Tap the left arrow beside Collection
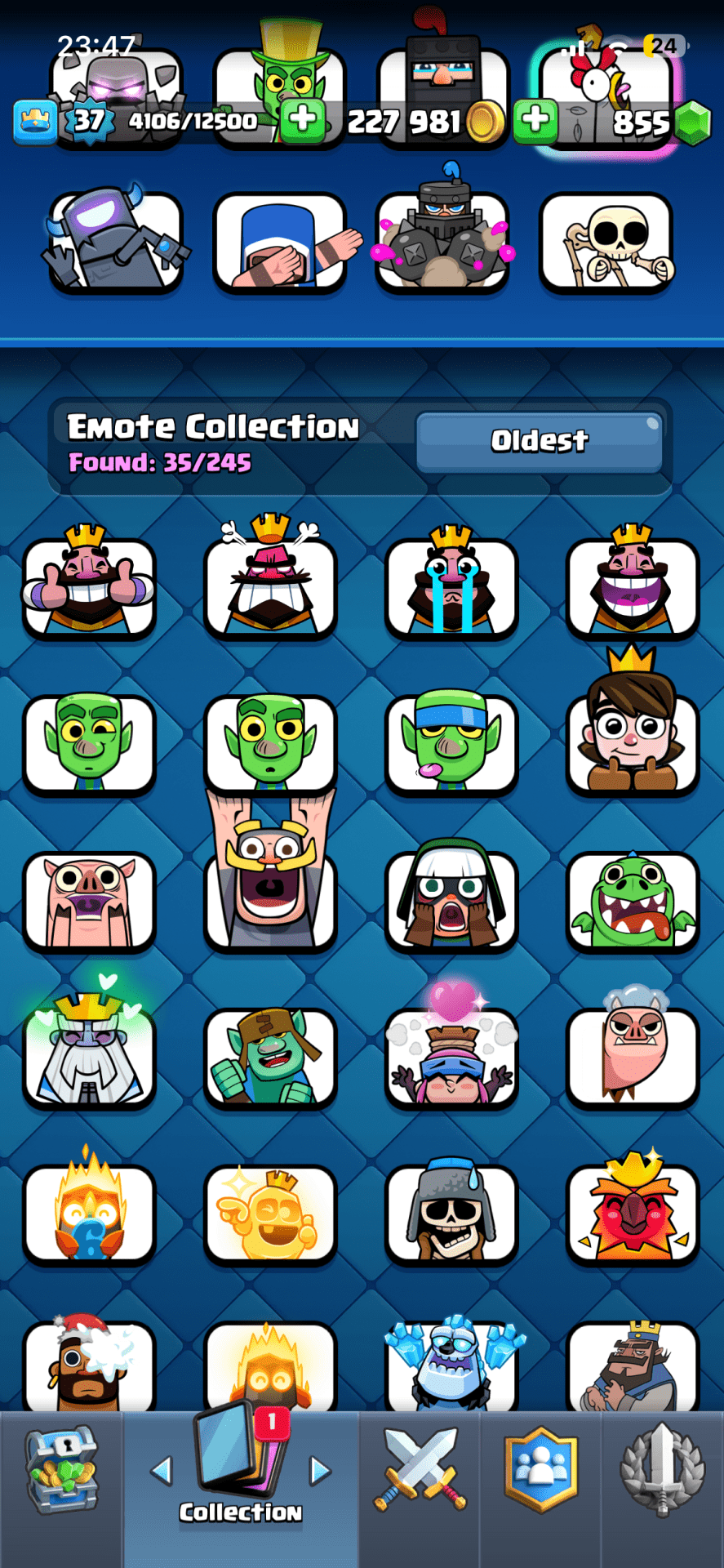Screen dimensions: 724x1568 [162, 1471]
